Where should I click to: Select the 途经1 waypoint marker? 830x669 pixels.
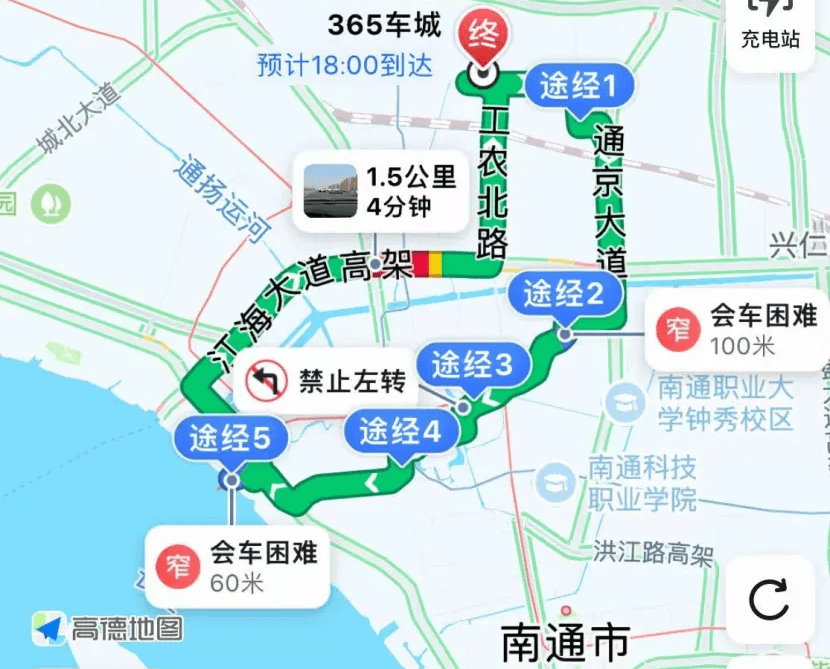pos(585,87)
